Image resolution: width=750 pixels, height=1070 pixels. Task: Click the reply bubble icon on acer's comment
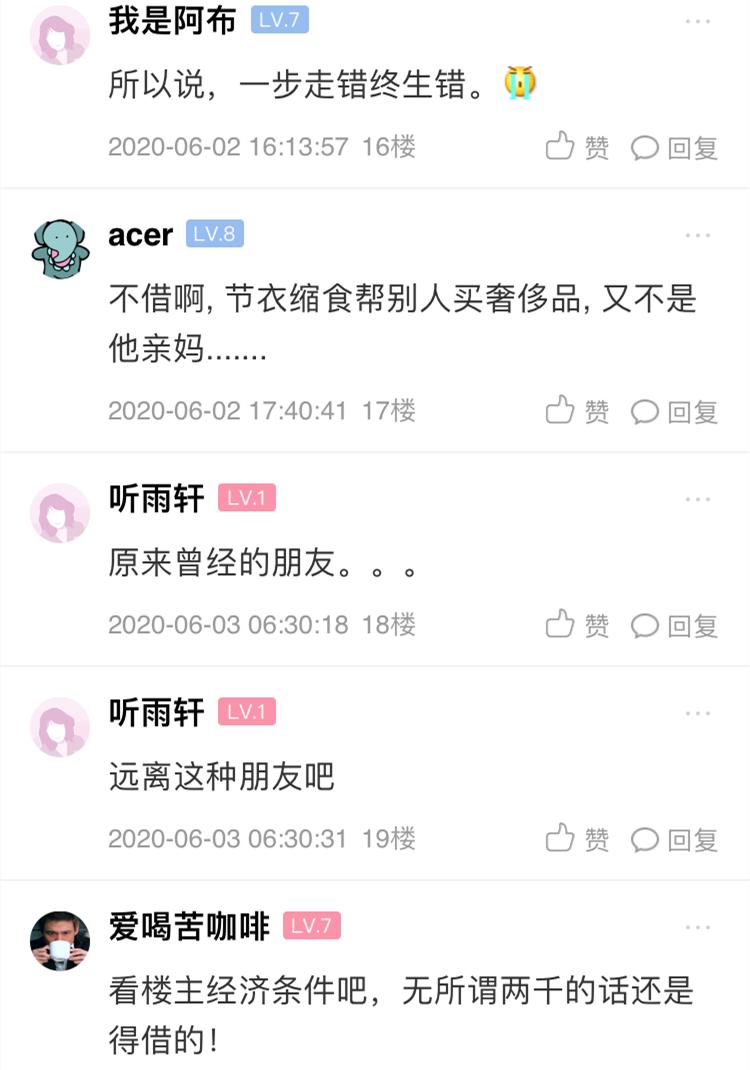pyautogui.click(x=647, y=411)
